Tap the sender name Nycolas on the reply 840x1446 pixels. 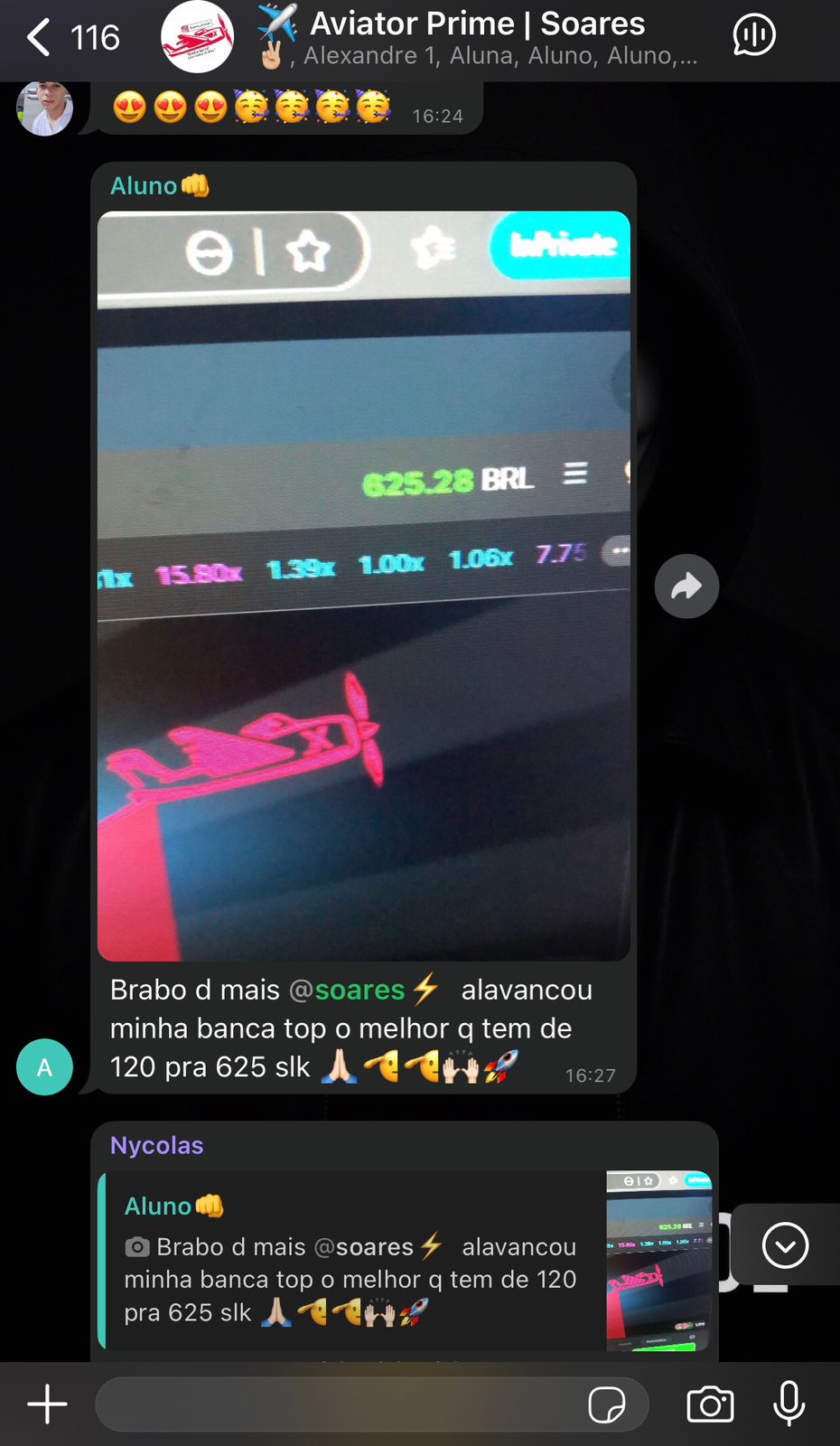(155, 1145)
